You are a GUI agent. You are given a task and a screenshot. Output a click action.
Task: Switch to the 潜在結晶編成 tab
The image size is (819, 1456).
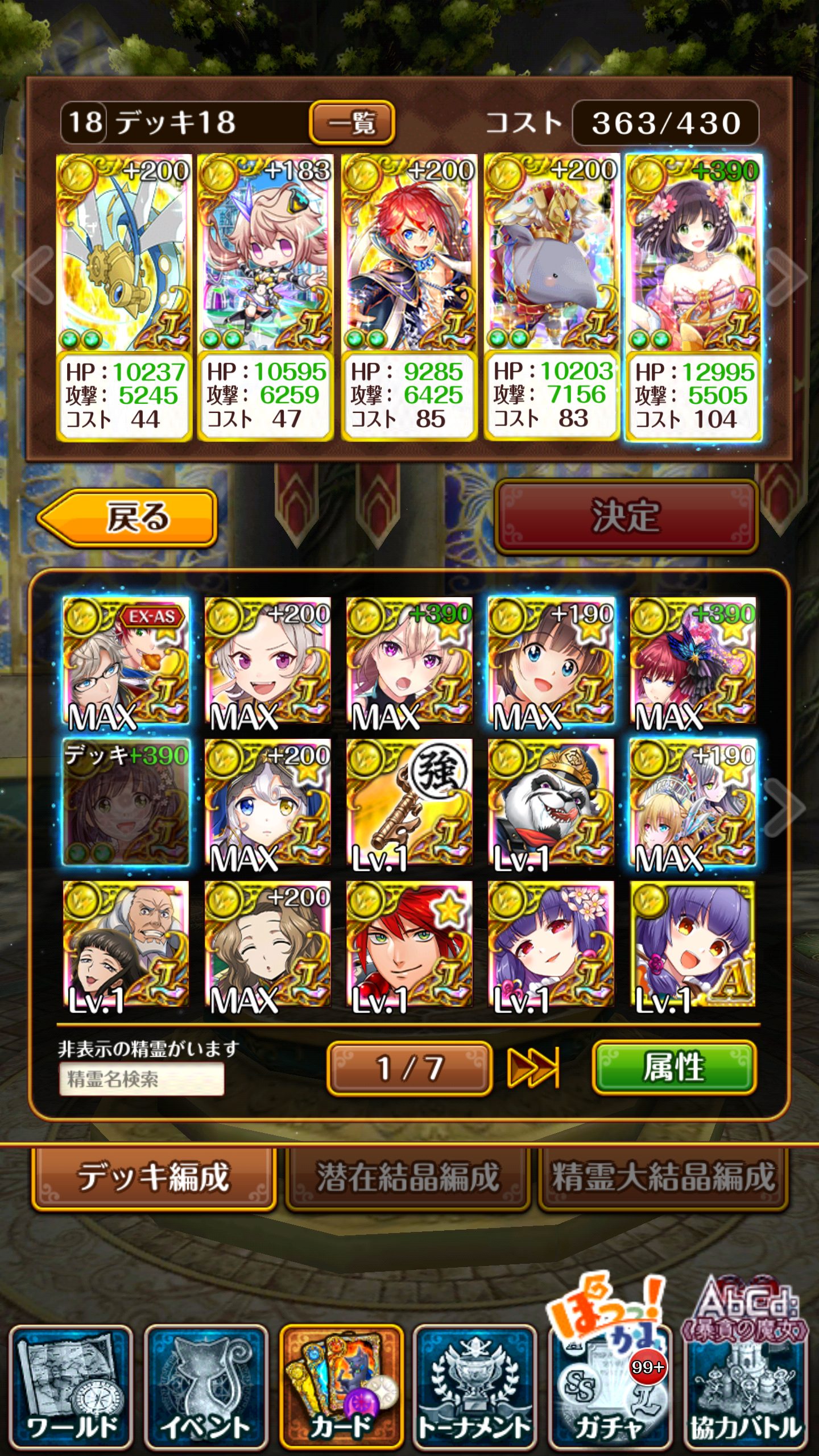tap(408, 1177)
